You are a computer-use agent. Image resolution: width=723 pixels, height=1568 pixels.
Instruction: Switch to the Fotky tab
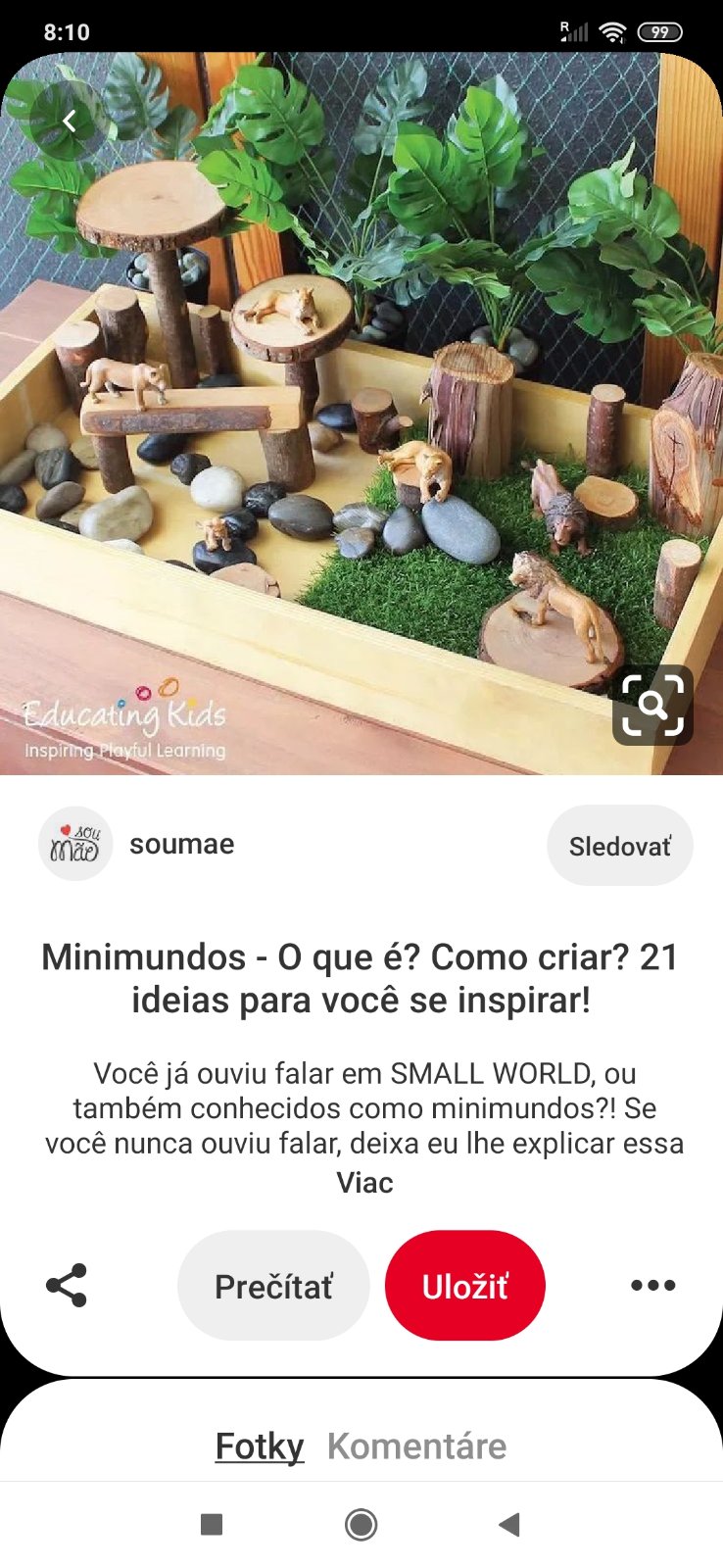click(260, 1445)
